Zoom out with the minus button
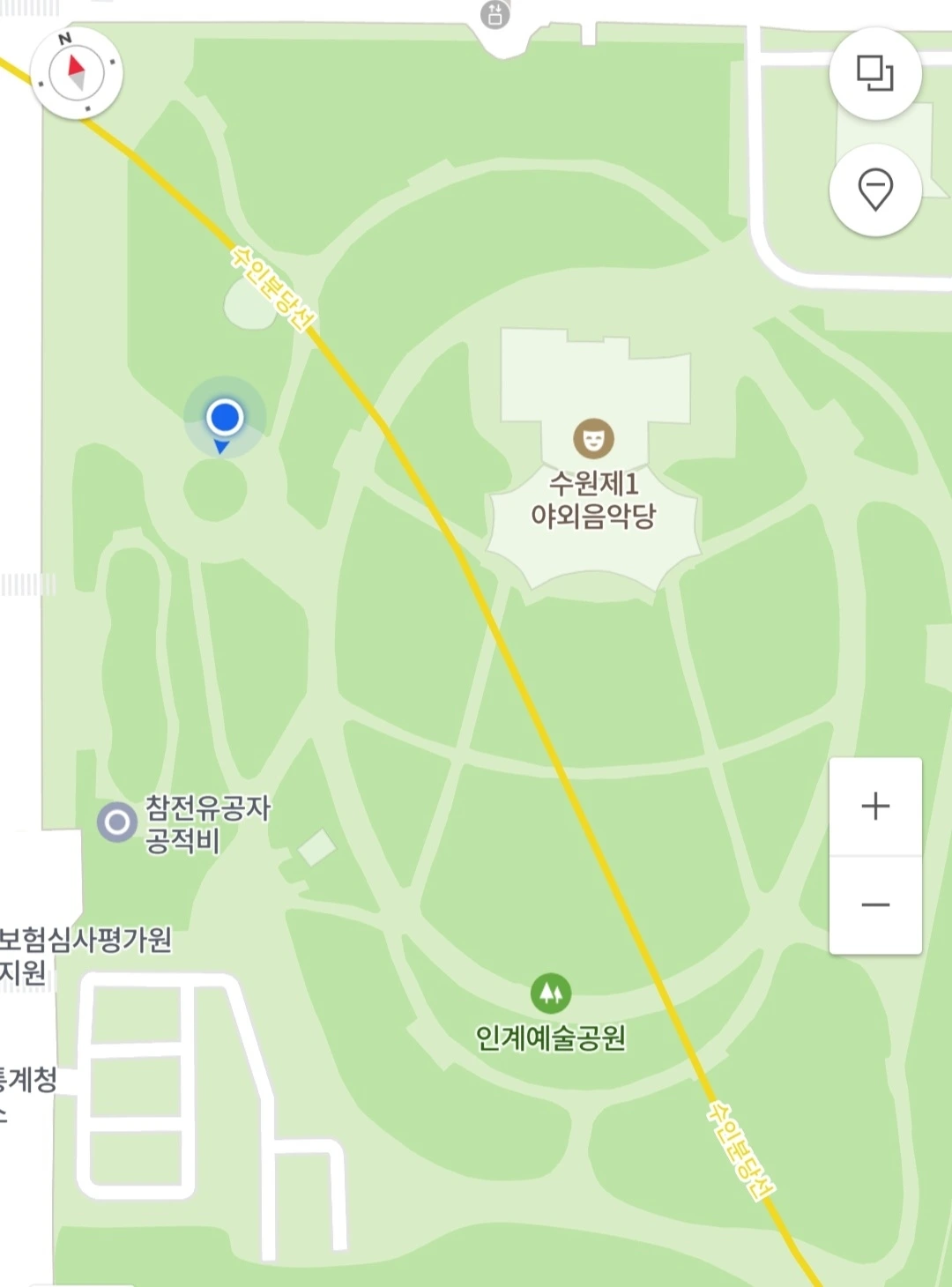Image resolution: width=952 pixels, height=1287 pixels. [875, 905]
